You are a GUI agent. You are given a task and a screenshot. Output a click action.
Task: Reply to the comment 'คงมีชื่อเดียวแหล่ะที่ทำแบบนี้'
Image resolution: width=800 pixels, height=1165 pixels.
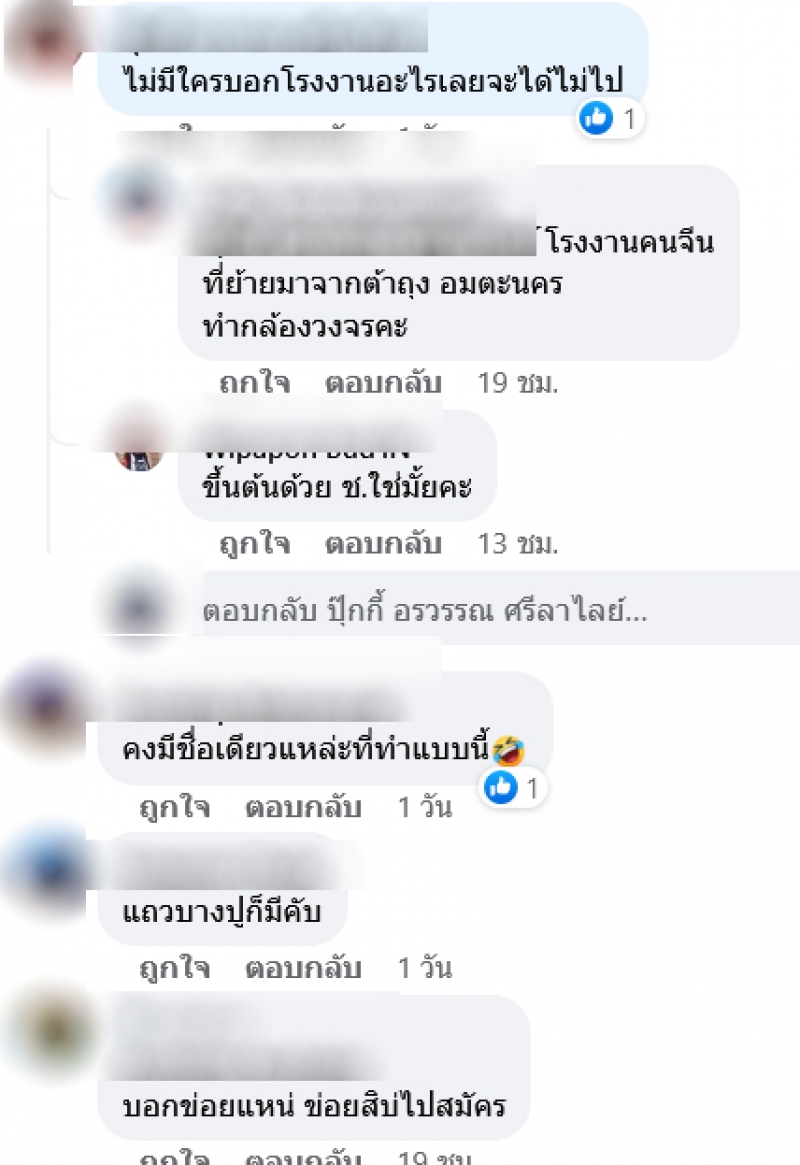303,807
